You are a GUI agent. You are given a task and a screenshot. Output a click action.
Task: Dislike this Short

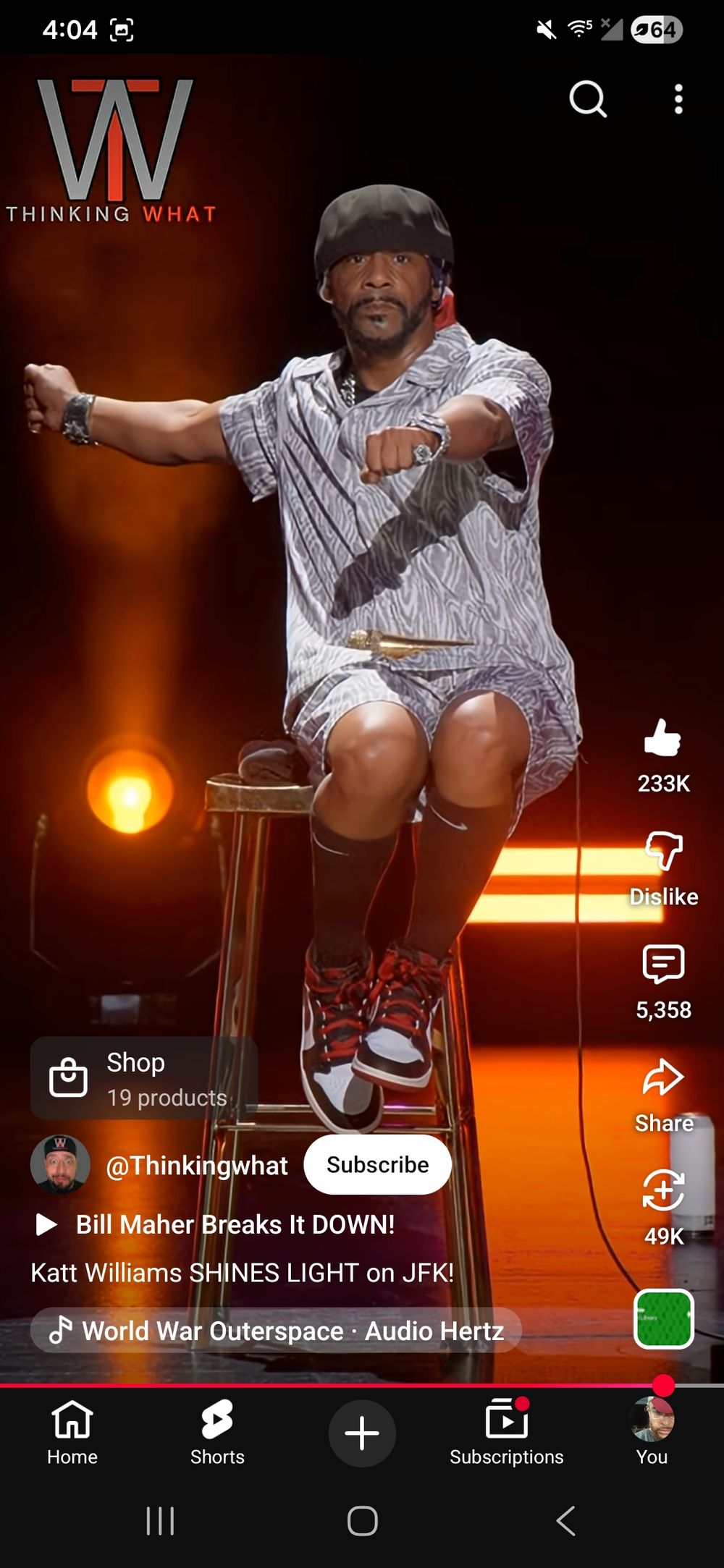663,851
